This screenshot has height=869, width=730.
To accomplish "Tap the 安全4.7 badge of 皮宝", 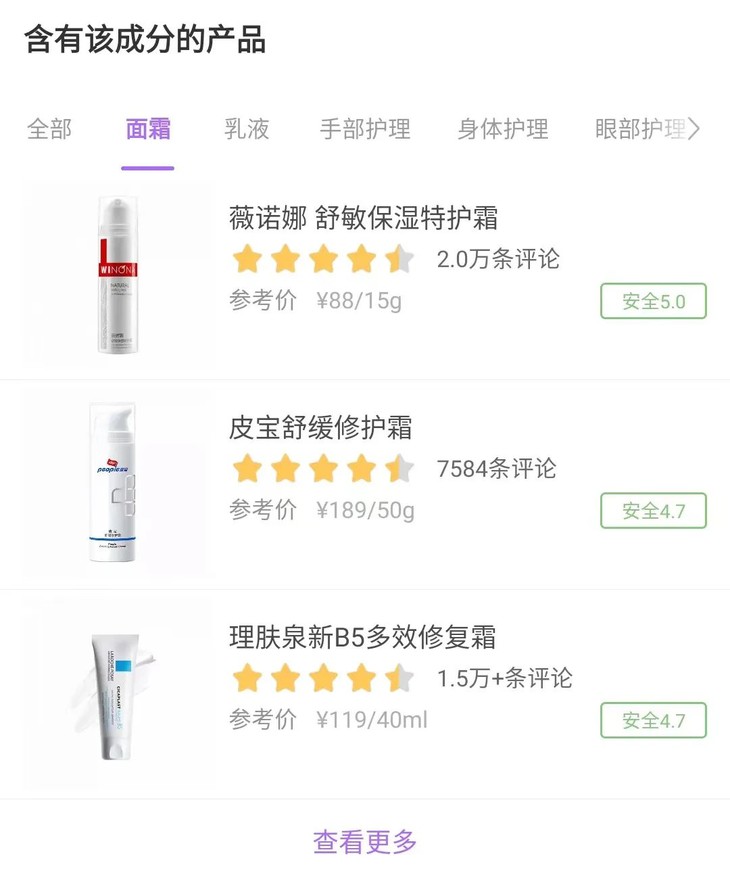I will [654, 511].
